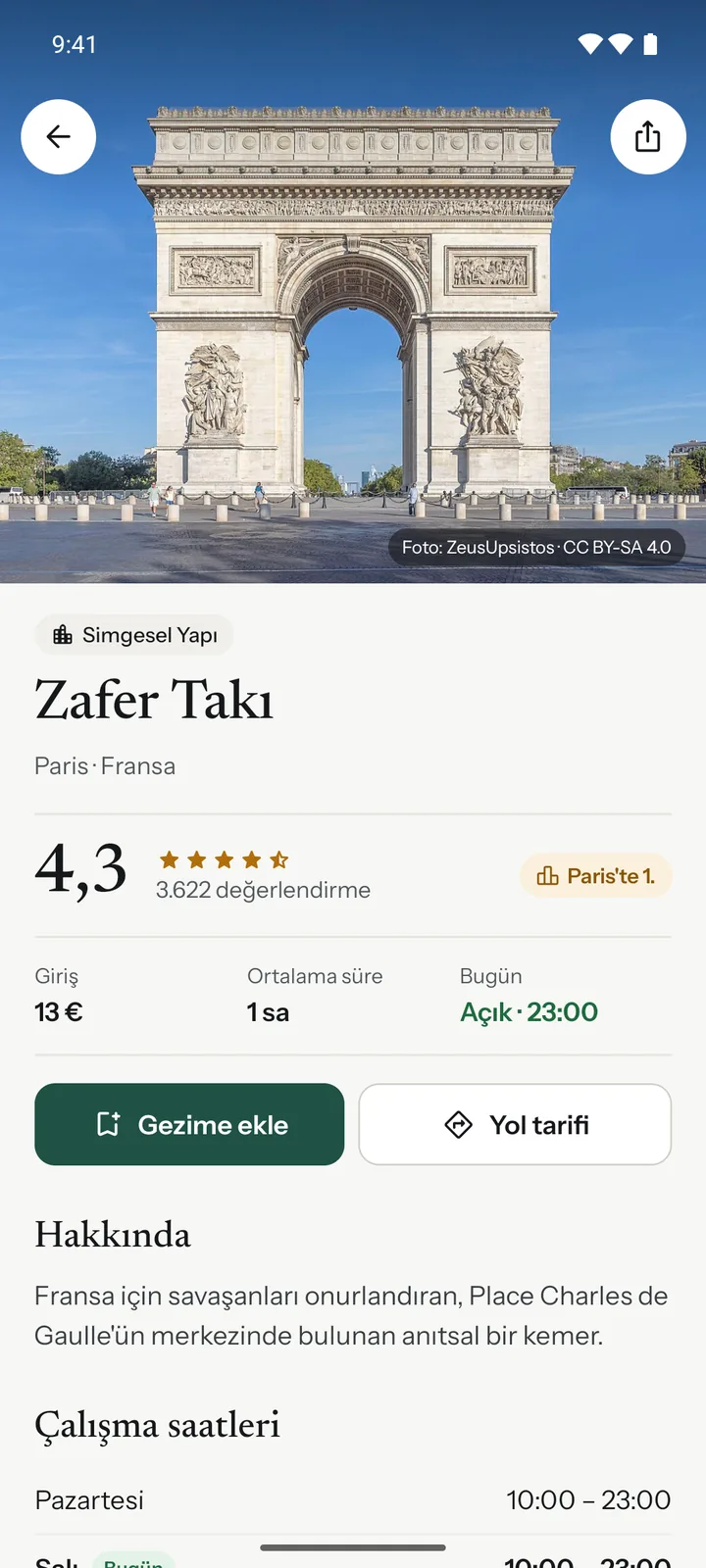Tap the Gezime ekle button

(x=189, y=1124)
